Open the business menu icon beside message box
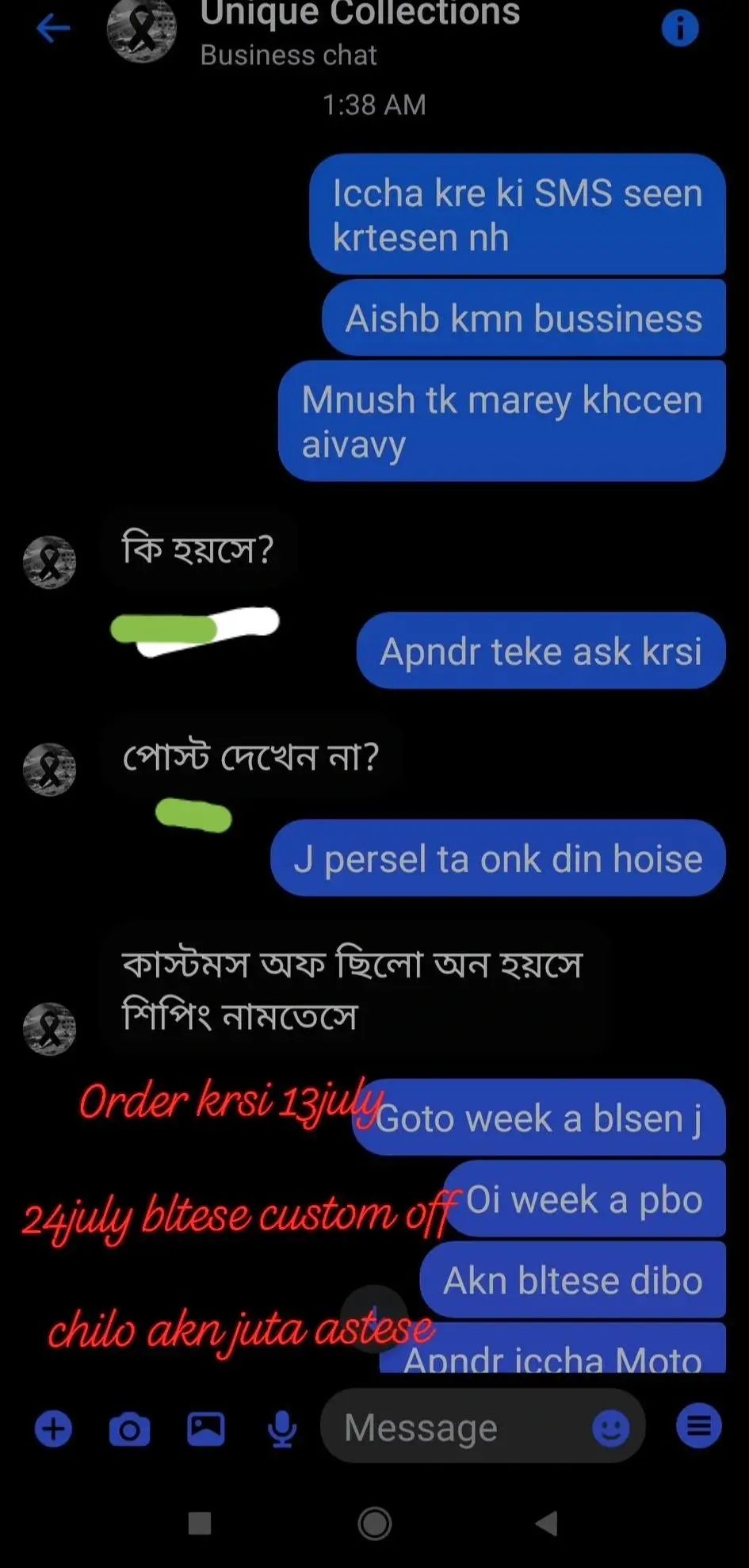The image size is (749, 1568). pos(698,1427)
